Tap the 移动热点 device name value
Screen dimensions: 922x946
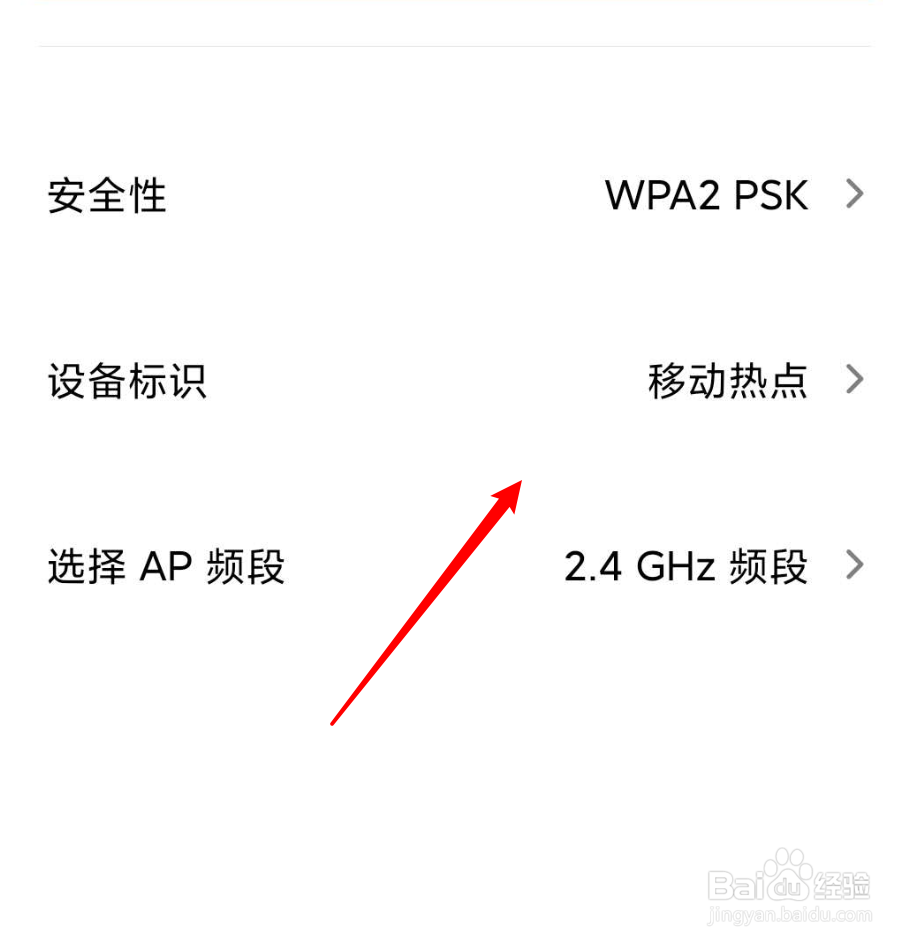pos(727,381)
